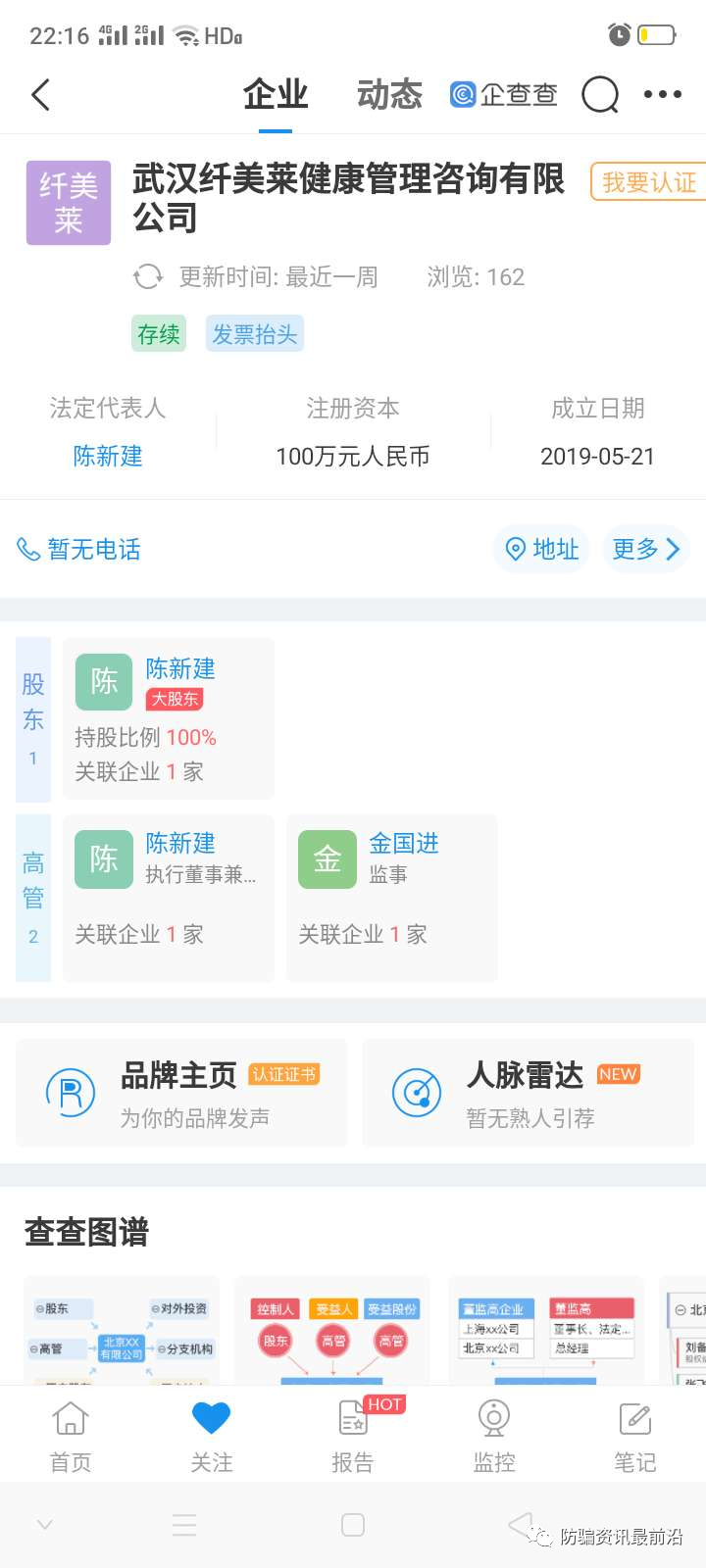Open the 监控 tab
Screen dimensions: 706x1568
[494, 1436]
